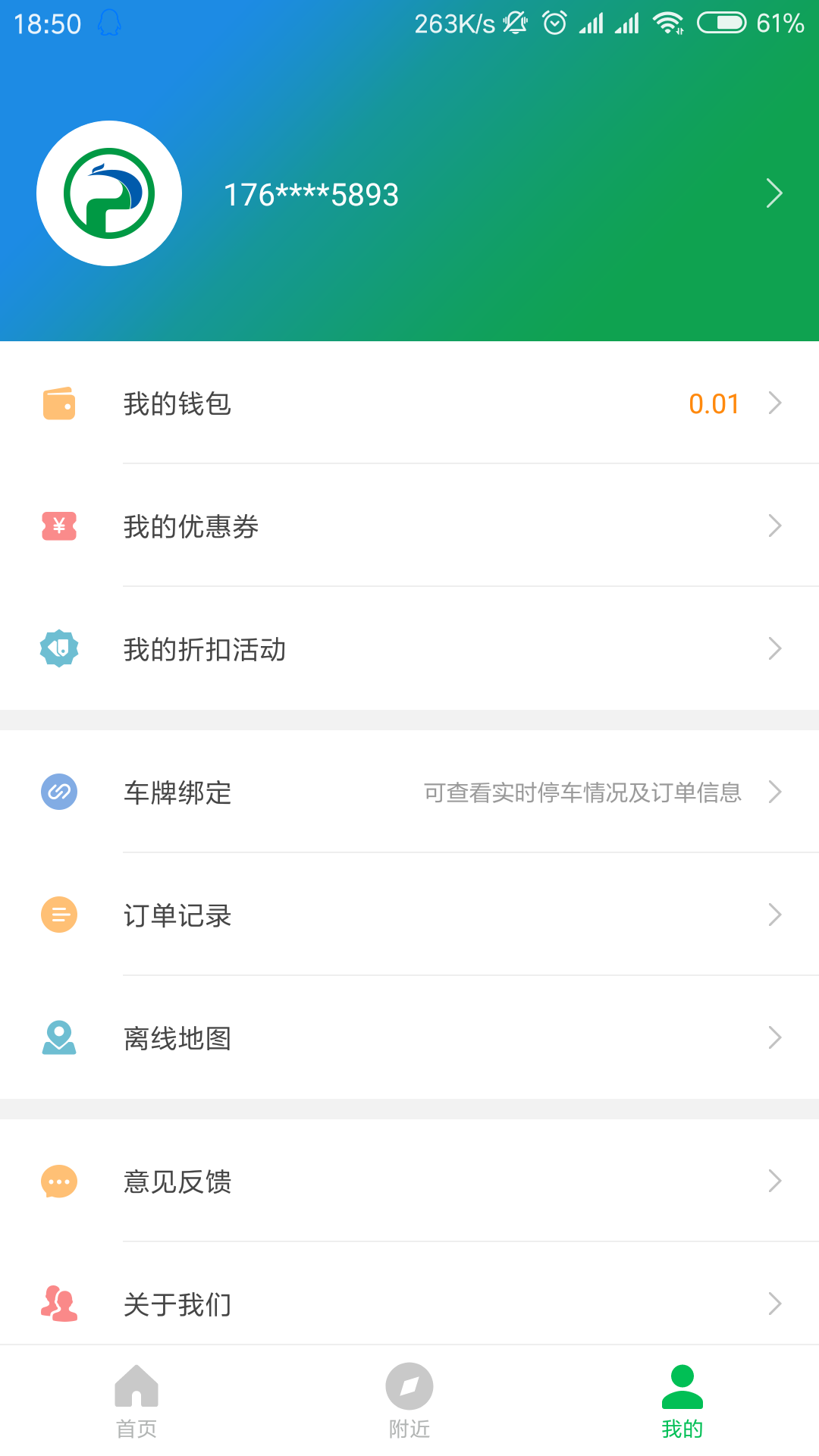This screenshot has width=819, height=1456.
Task: Open account details for 176****5893
Action: pyautogui.click(x=311, y=195)
